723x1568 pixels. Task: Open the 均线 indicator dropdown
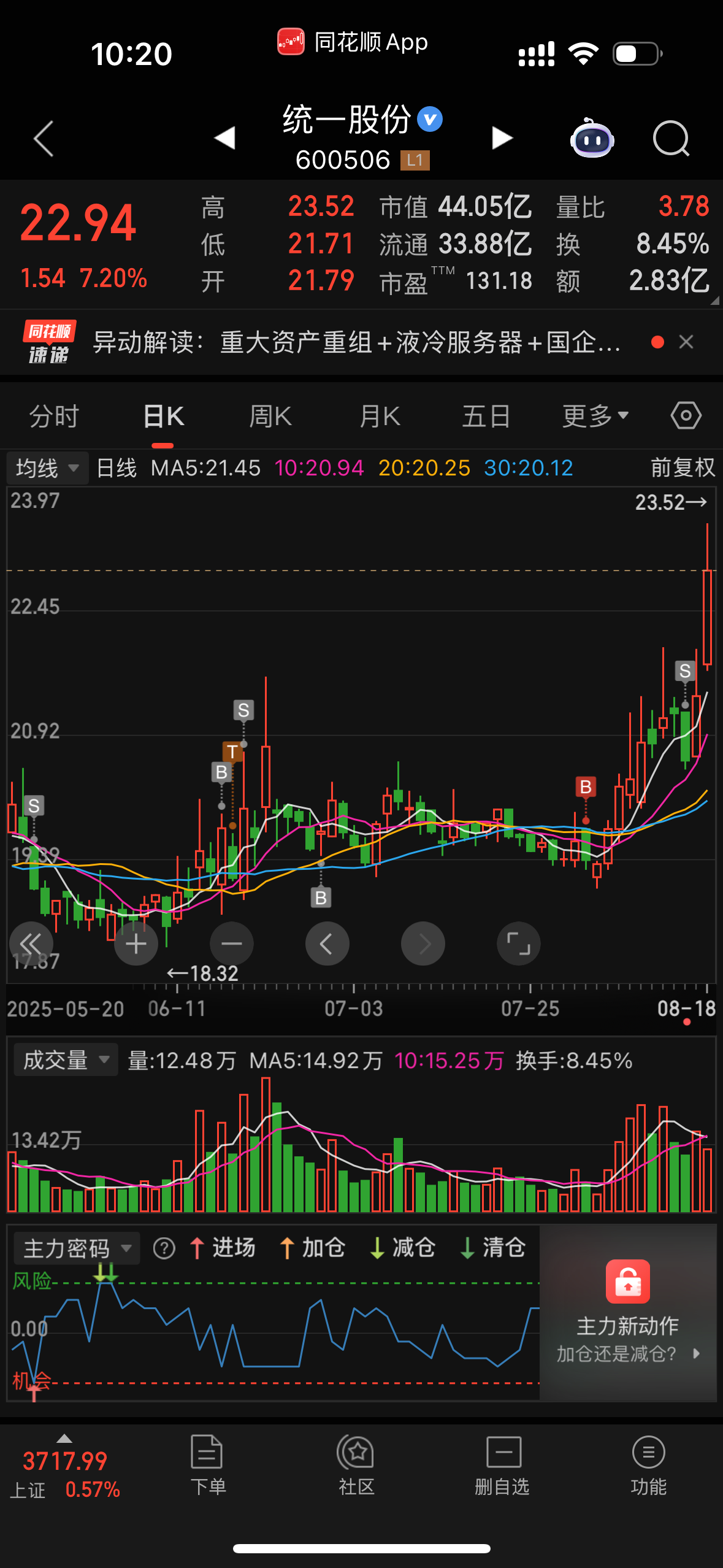click(48, 468)
